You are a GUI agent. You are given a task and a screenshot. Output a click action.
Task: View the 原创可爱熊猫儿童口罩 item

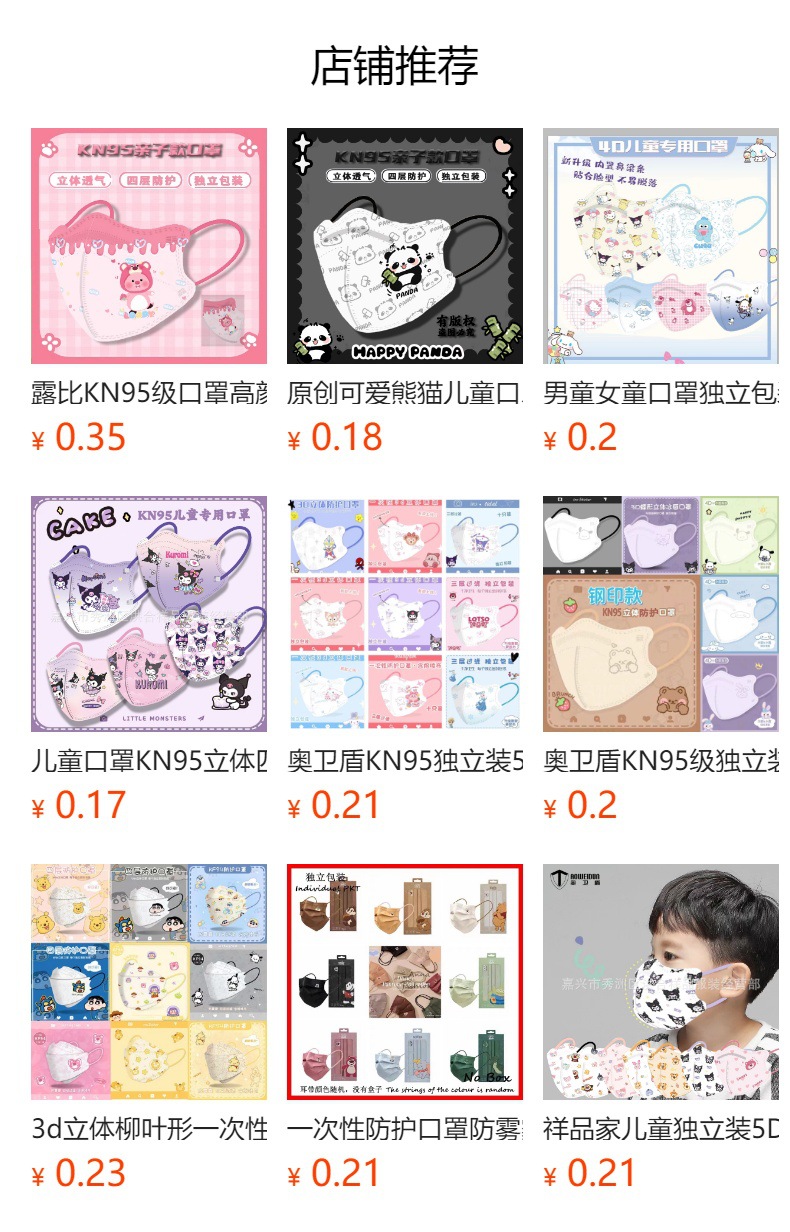coord(404,246)
